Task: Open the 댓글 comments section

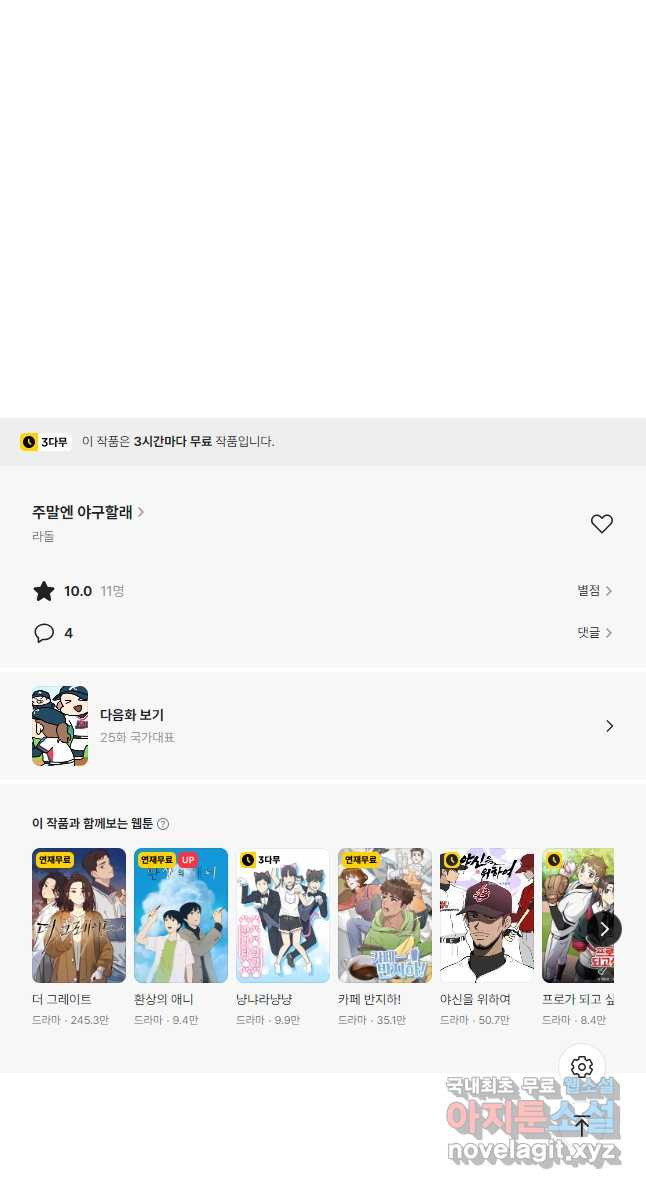Action: click(594, 633)
